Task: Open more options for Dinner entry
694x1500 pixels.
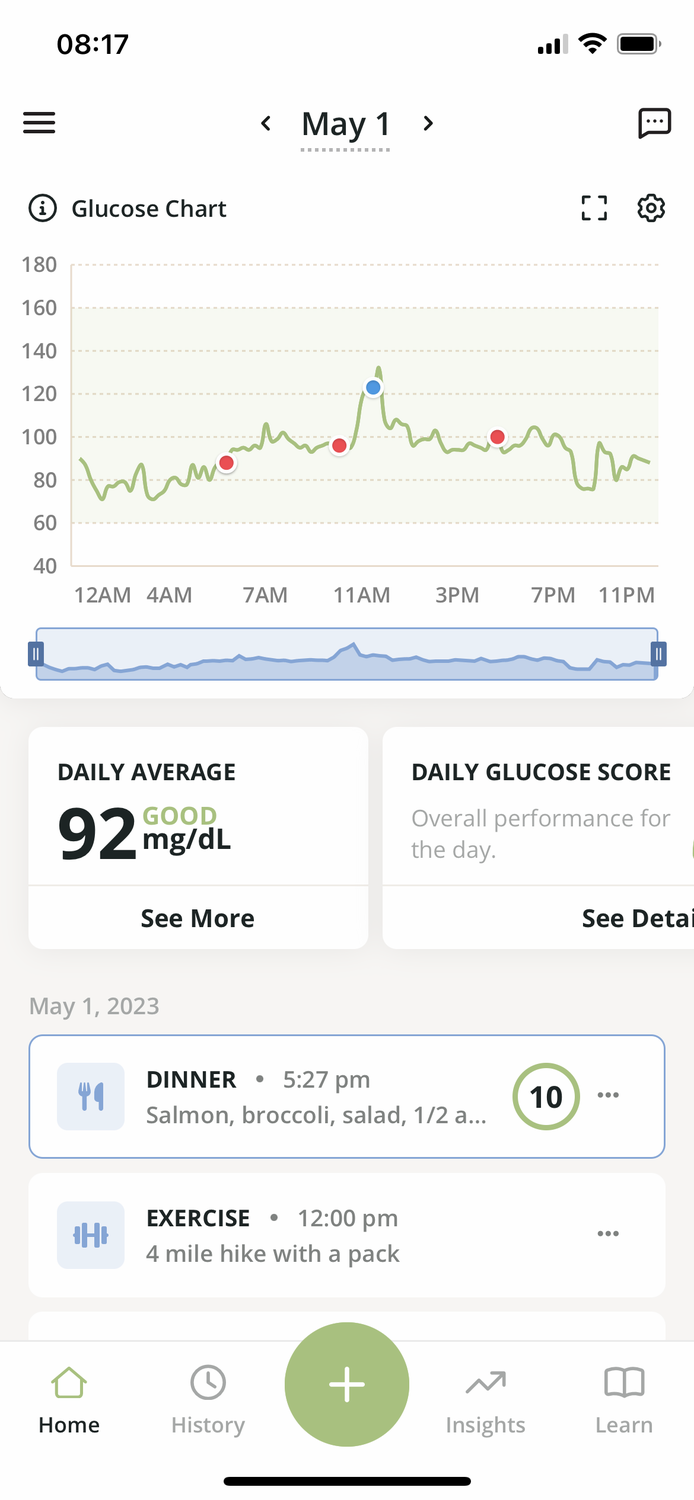Action: tap(608, 1096)
